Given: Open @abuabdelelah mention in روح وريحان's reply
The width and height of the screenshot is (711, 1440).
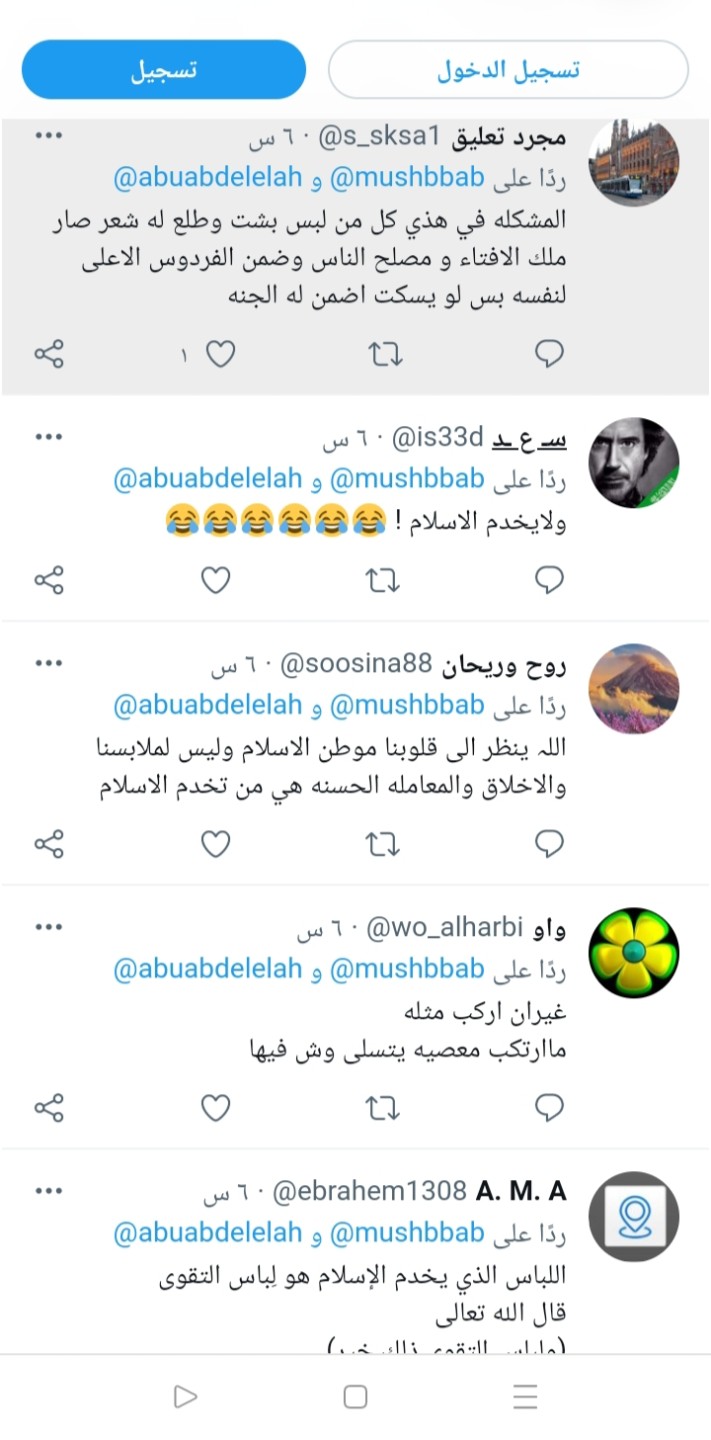Looking at the screenshot, I should (x=208, y=706).
